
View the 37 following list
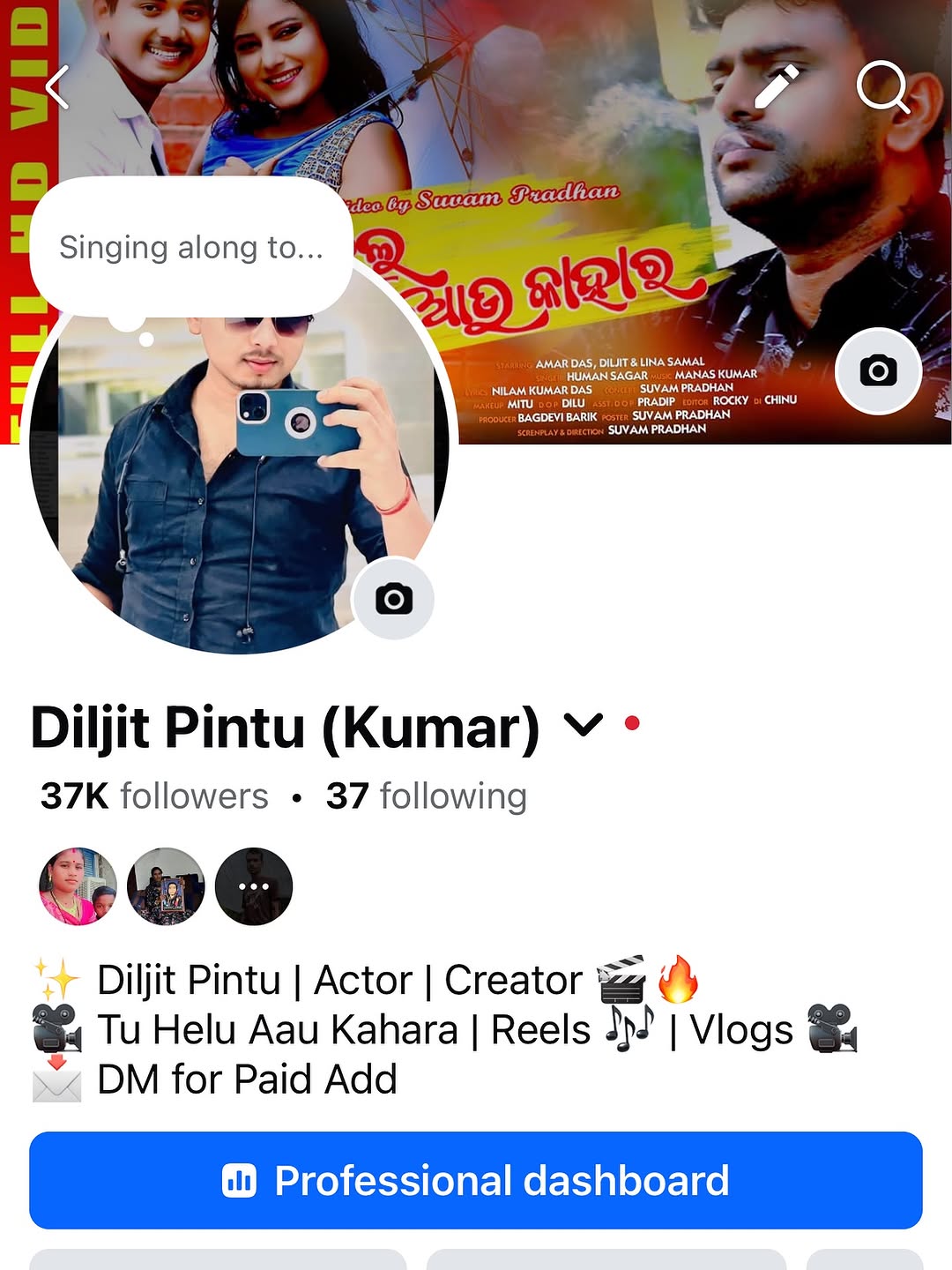pyautogui.click(x=427, y=796)
